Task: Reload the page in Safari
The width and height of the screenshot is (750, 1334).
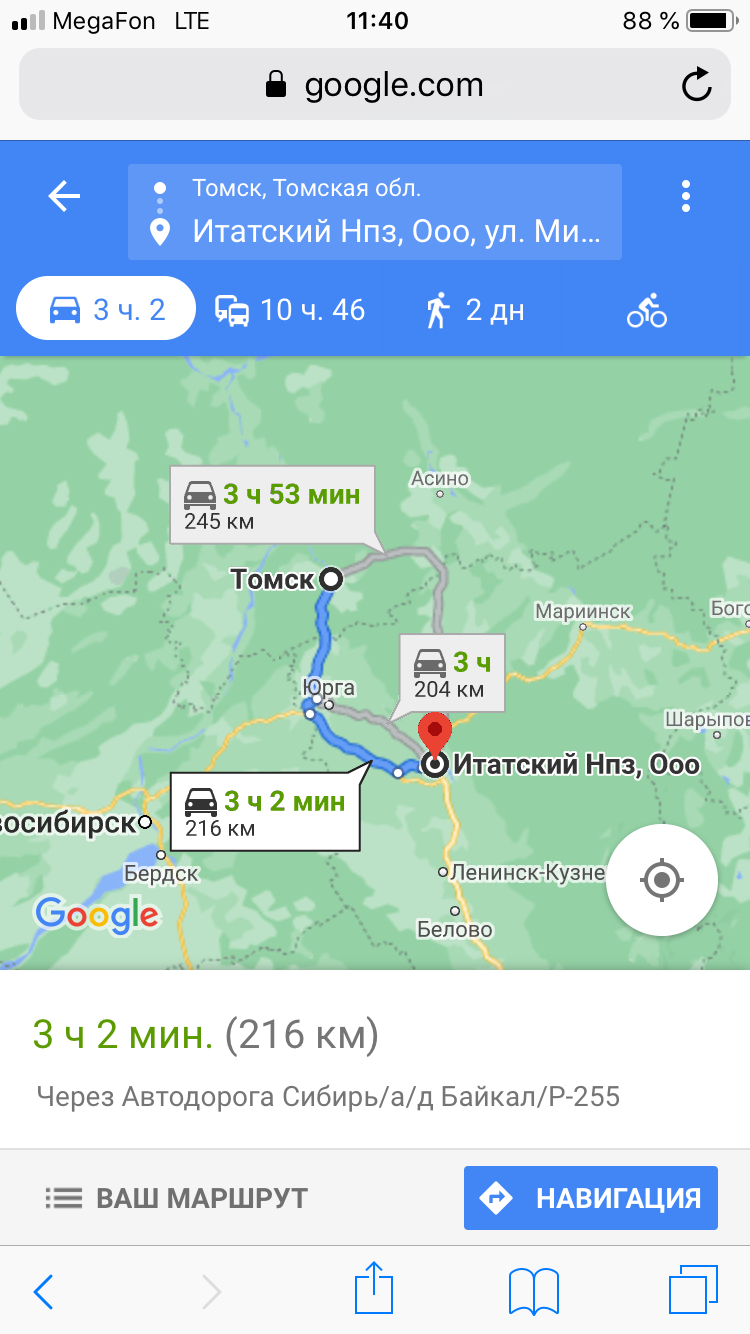Action: point(696,85)
